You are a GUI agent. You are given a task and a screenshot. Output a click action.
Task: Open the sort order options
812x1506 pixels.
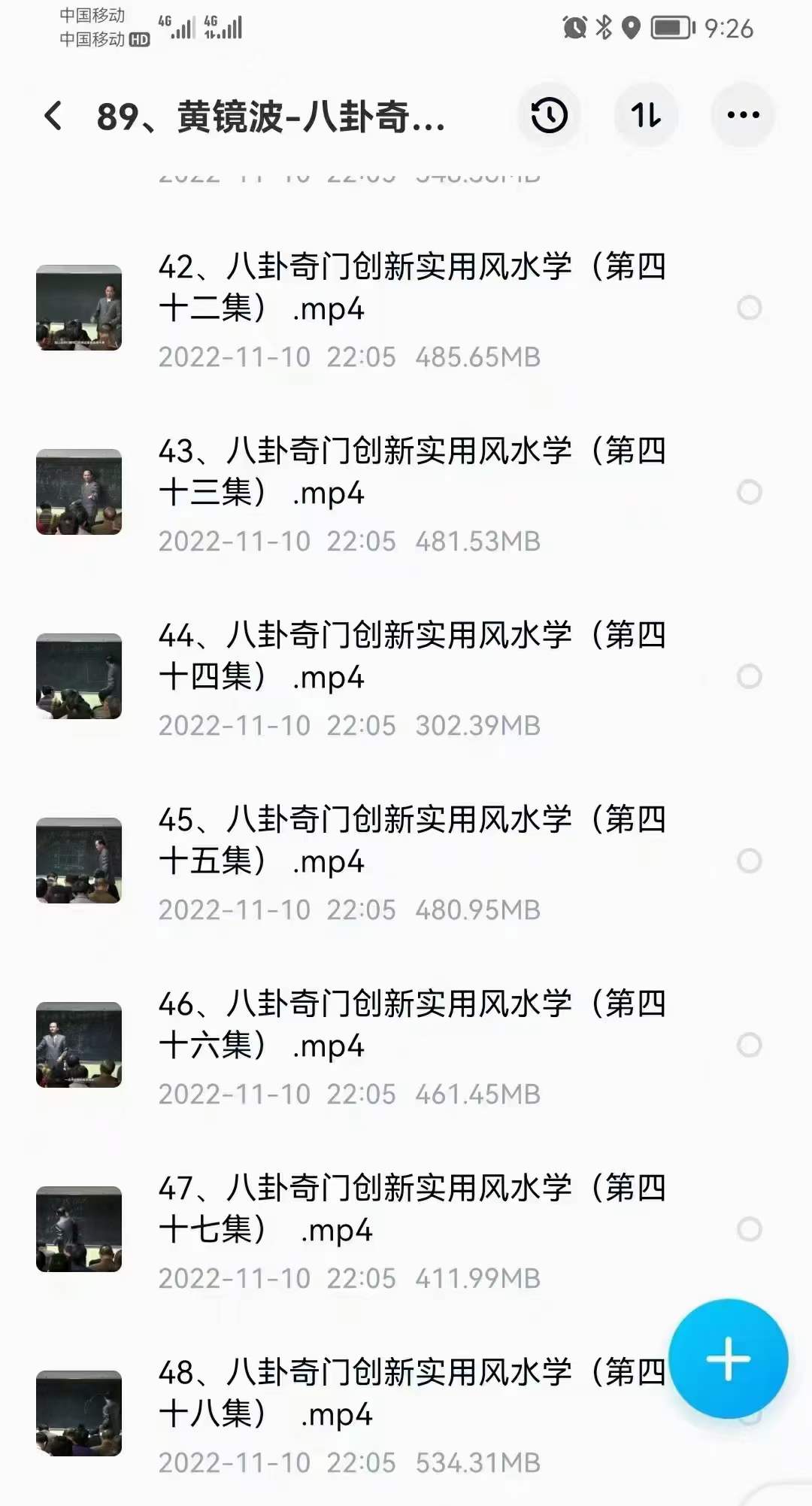click(x=646, y=116)
